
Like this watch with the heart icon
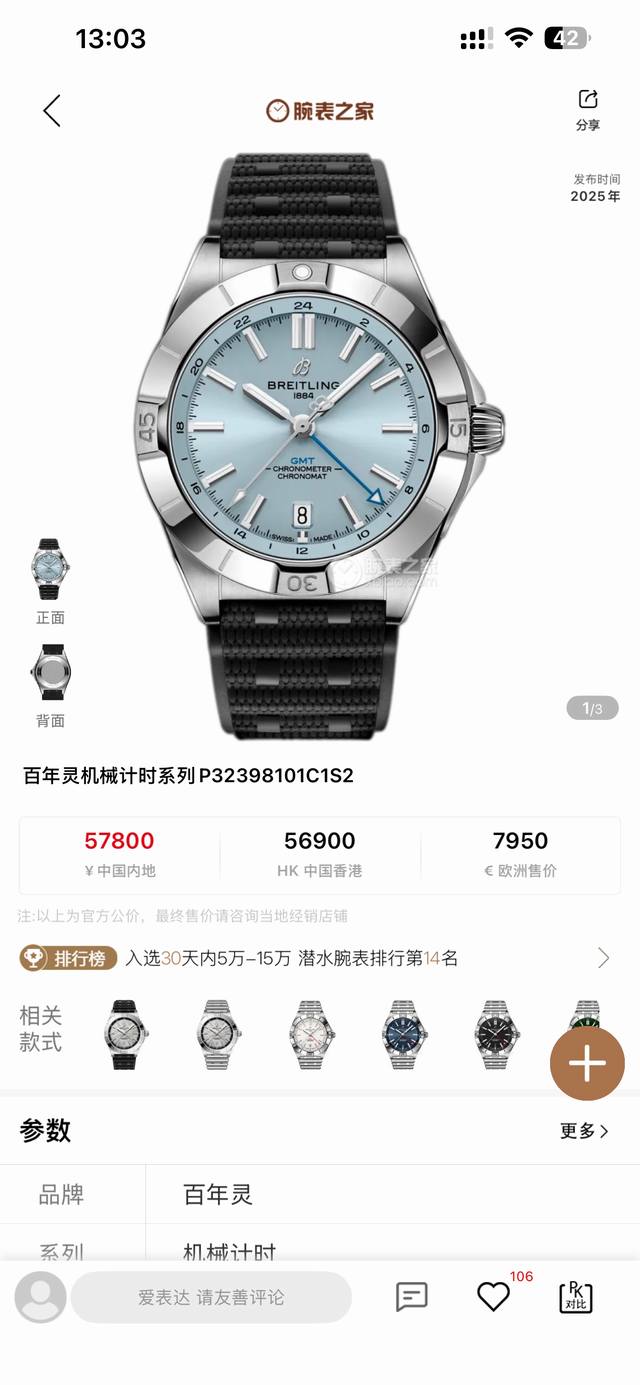[x=493, y=1297]
